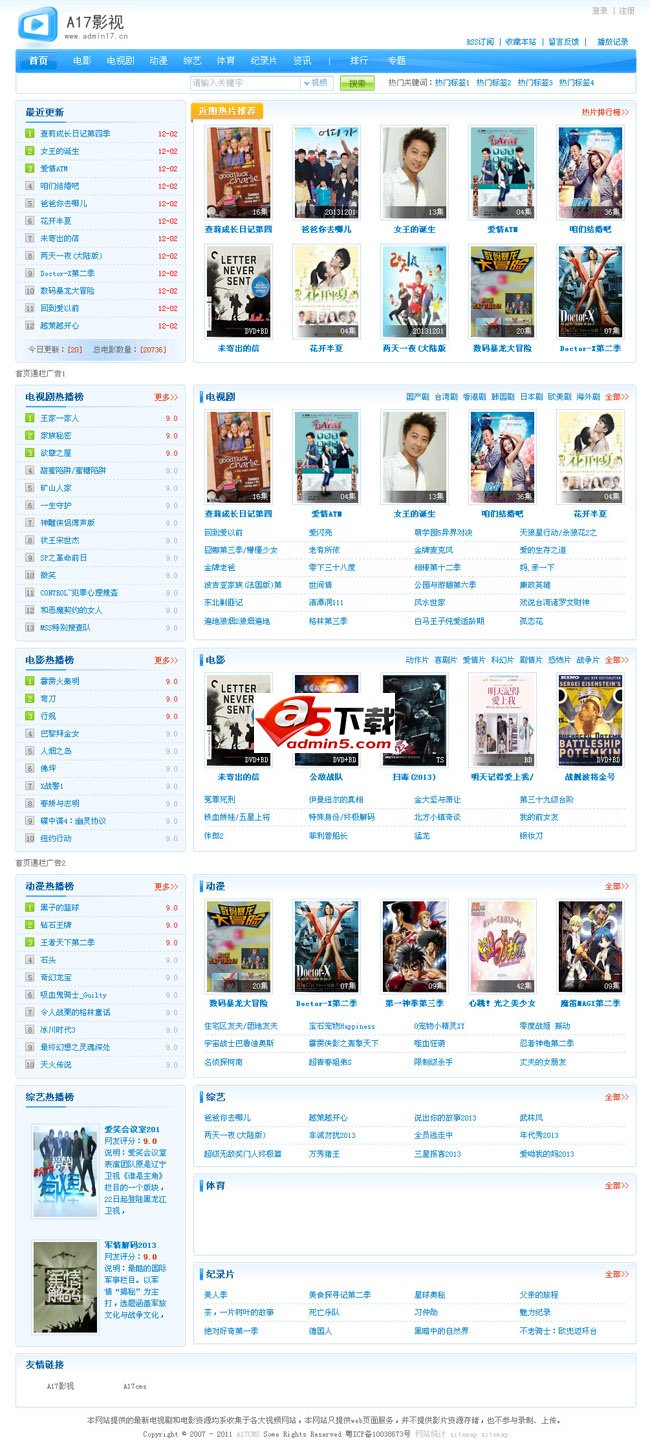The image size is (650, 1447).
Task: Tap the green 搜索 button
Action: click(x=357, y=83)
